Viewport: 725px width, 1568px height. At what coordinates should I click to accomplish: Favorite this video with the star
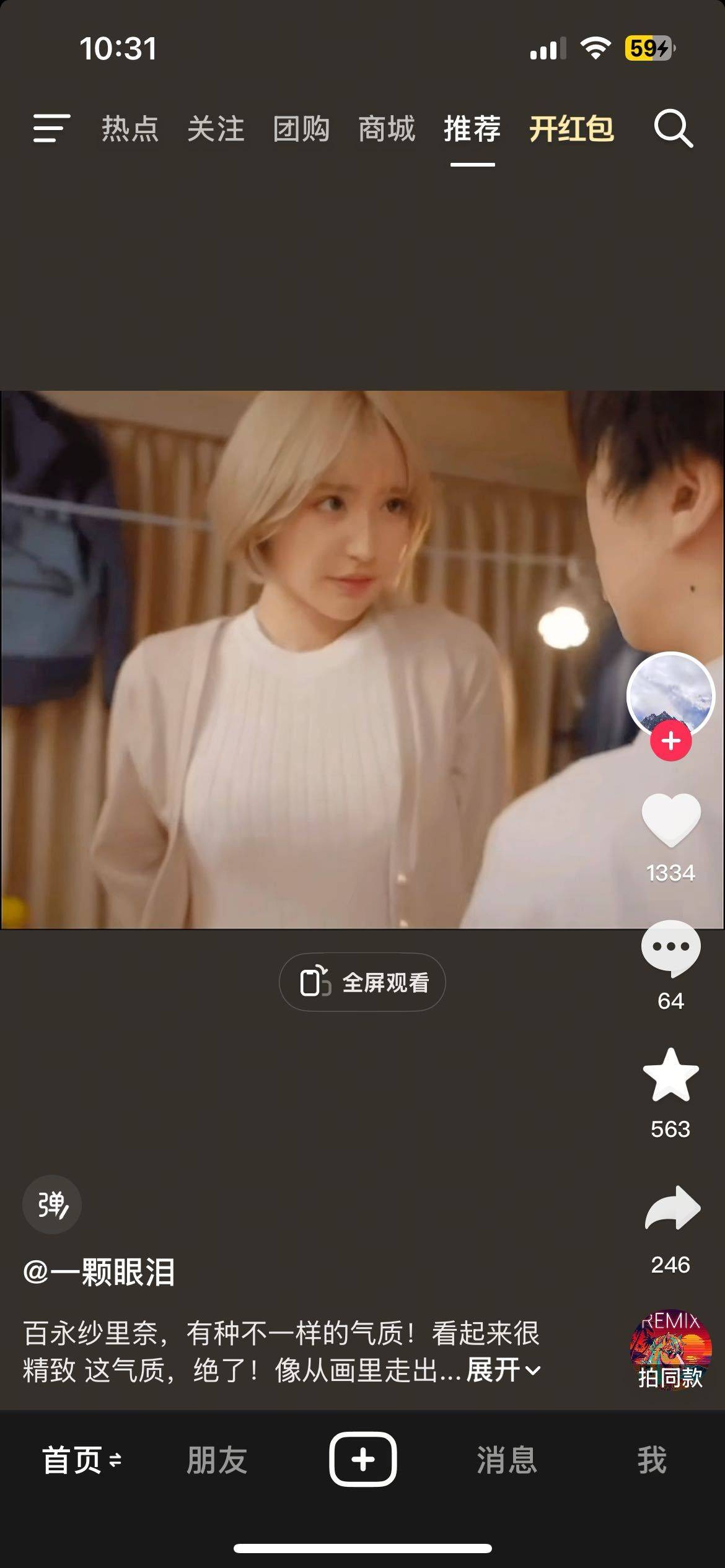(671, 1076)
